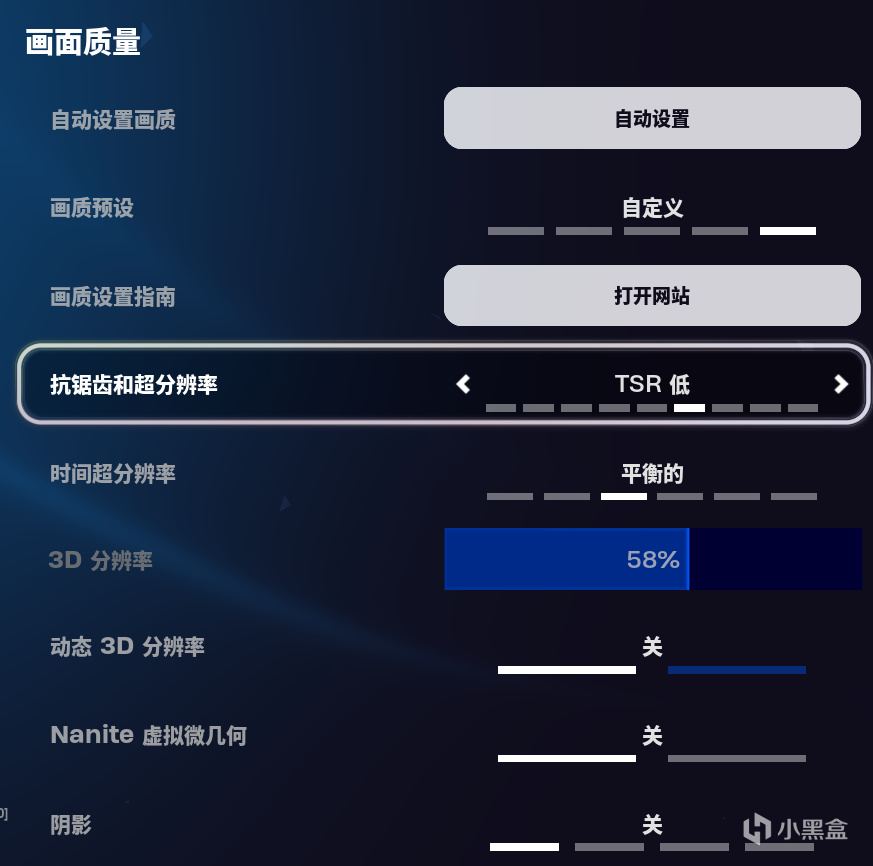Viewport: 873px width, 866px height.
Task: Open the 打开网站 quality guide button
Action: click(652, 296)
